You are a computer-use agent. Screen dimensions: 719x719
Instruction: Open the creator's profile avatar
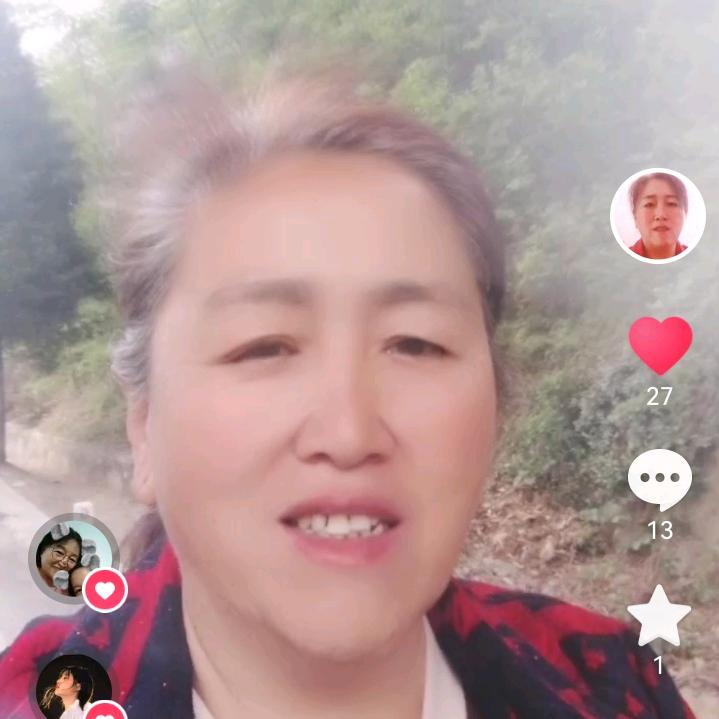click(657, 216)
